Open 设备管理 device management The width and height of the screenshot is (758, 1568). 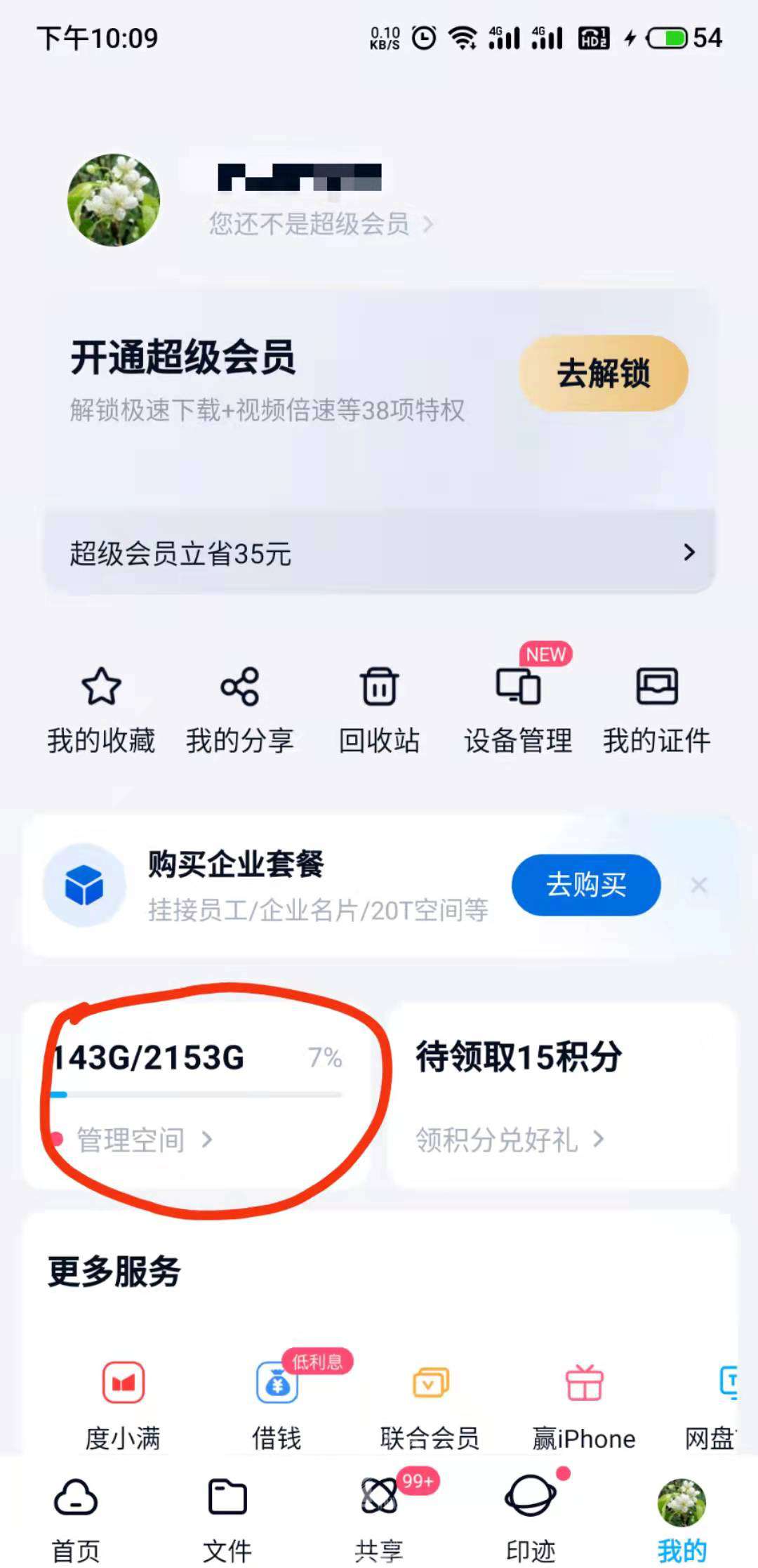tap(518, 709)
